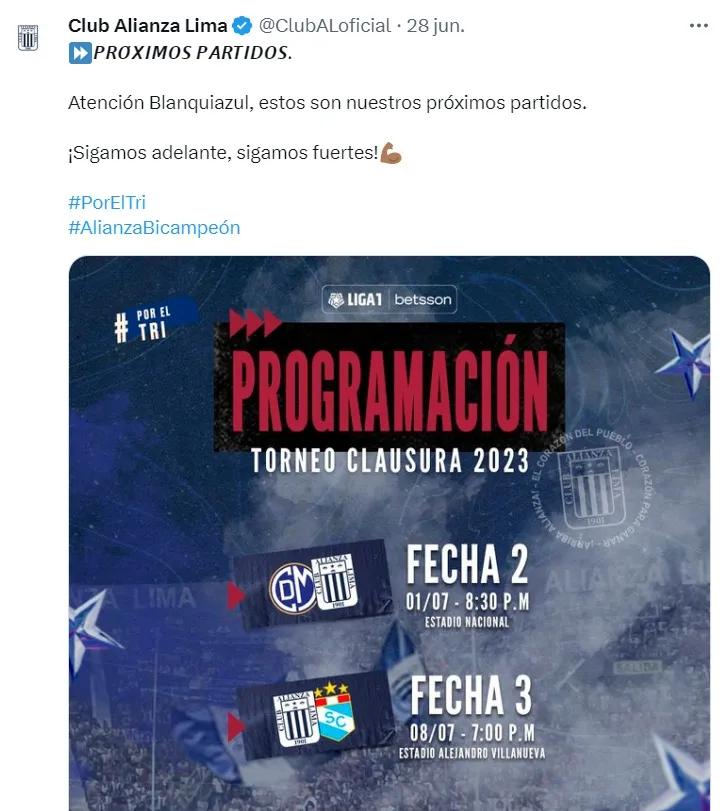The height and width of the screenshot is (811, 728).
Task: Open Club Alianza Lima profile avatar
Action: [28, 36]
